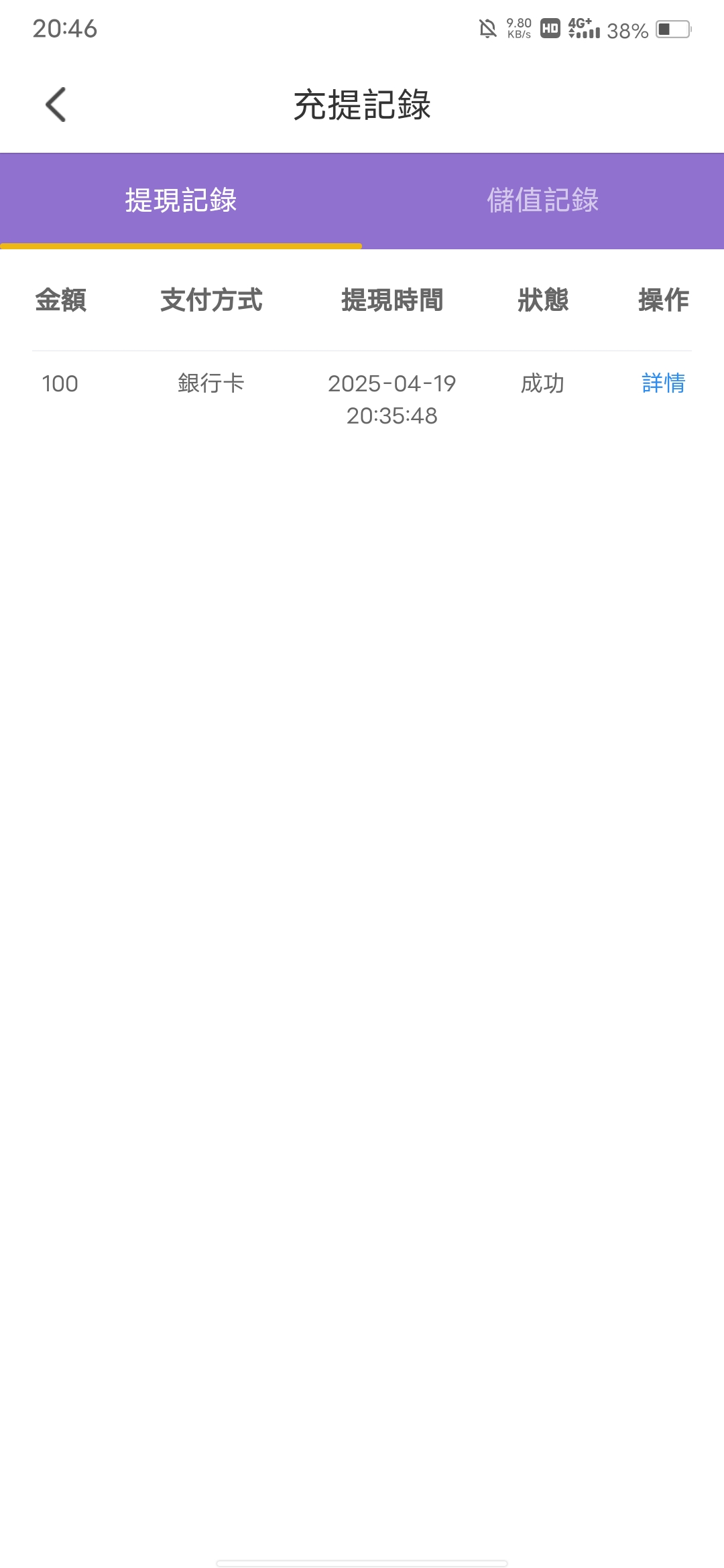Select the 提現記錄 tab
Image resolution: width=724 pixels, height=1568 pixels.
pos(181,200)
